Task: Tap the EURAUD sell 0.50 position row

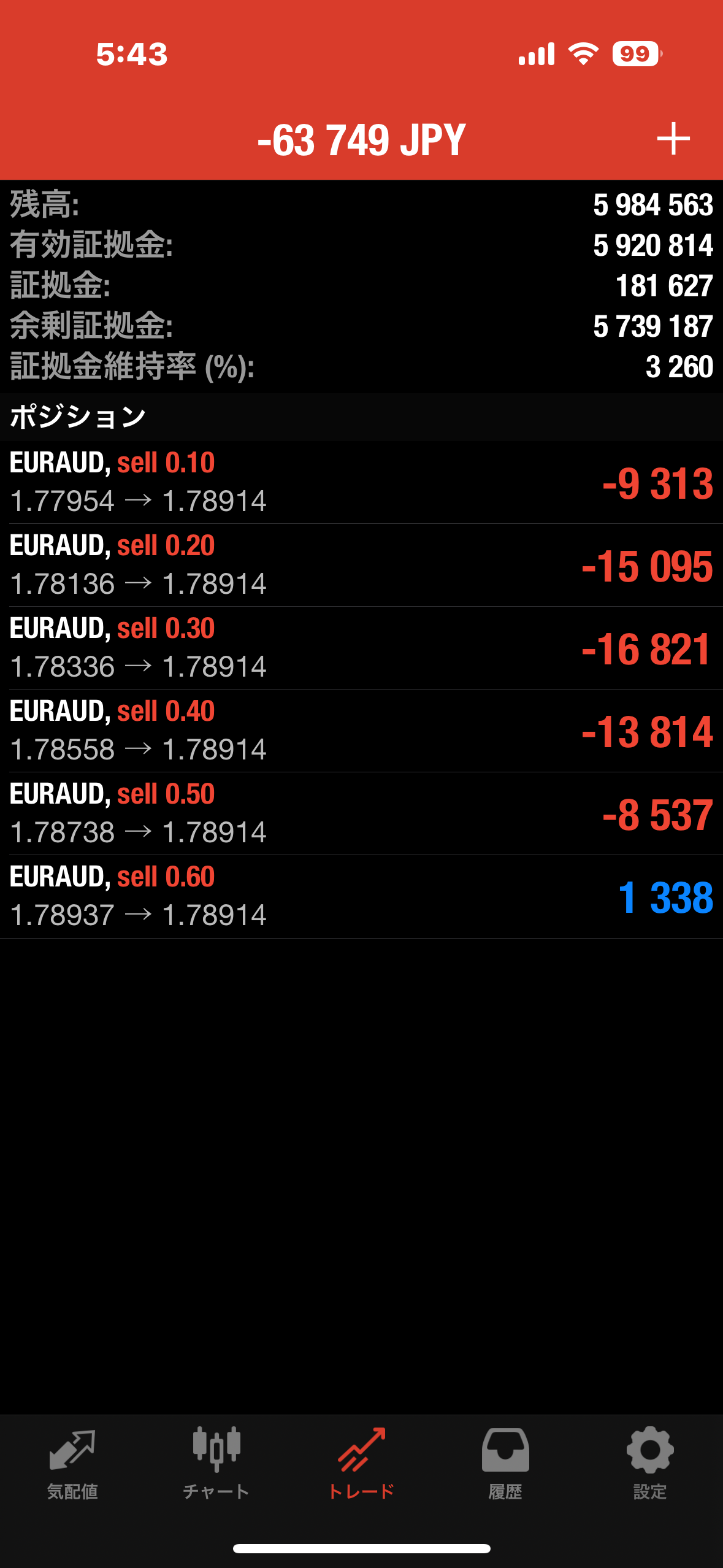Action: pos(361,813)
